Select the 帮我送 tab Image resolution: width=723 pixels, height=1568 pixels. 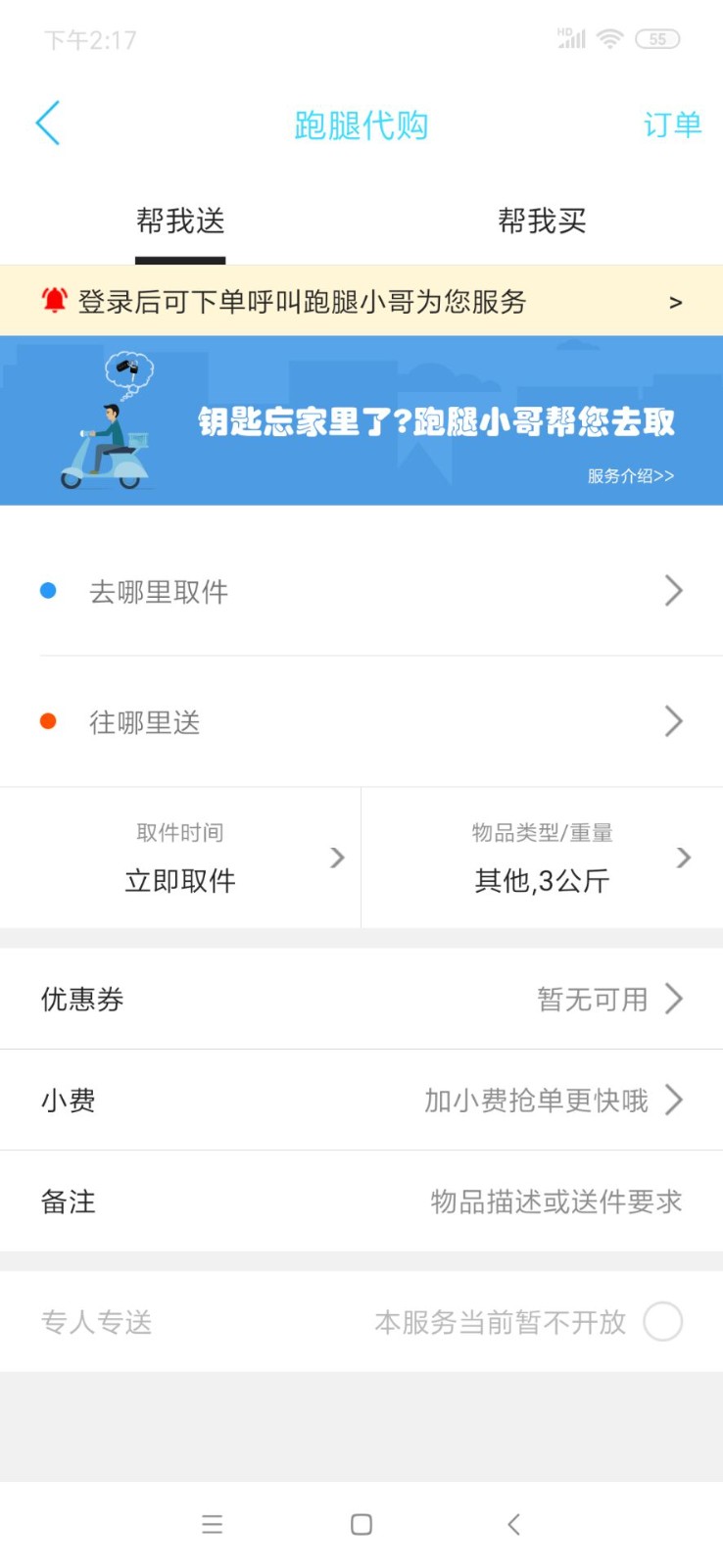180,220
